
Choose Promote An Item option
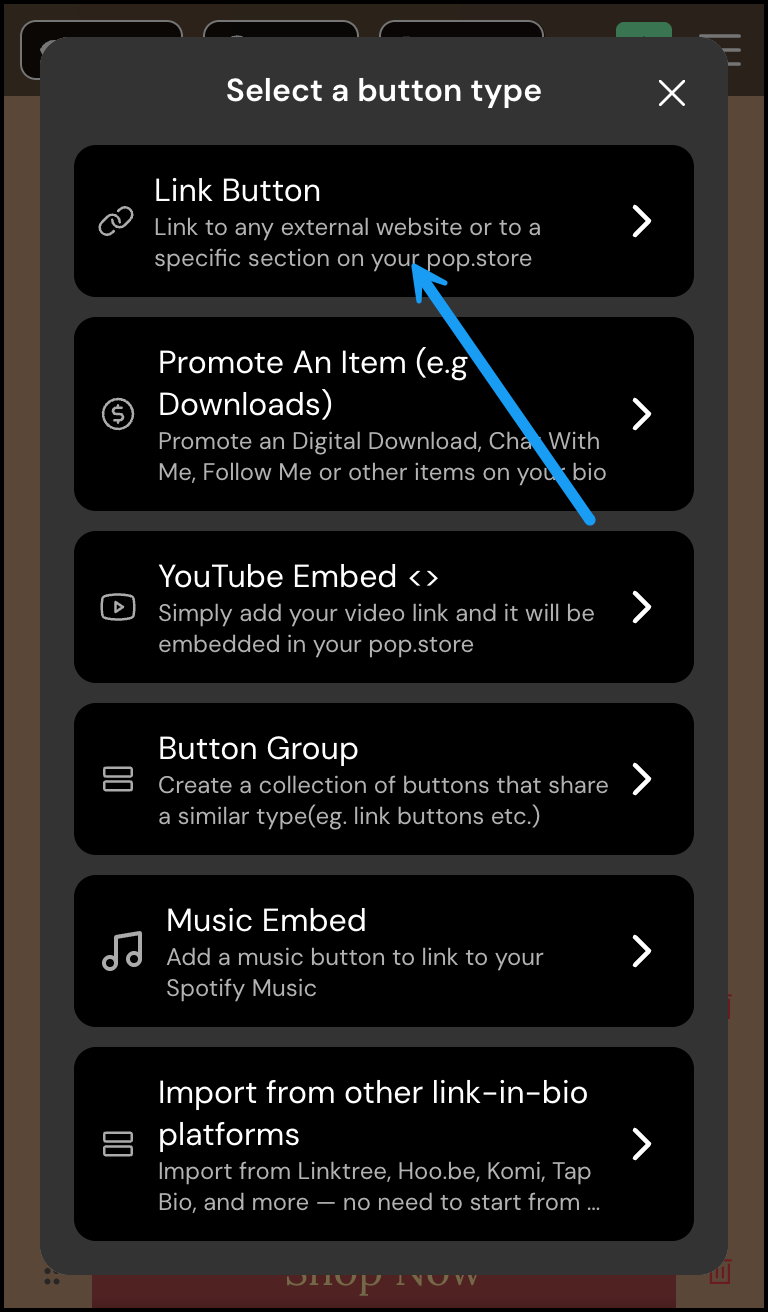pyautogui.click(x=383, y=414)
